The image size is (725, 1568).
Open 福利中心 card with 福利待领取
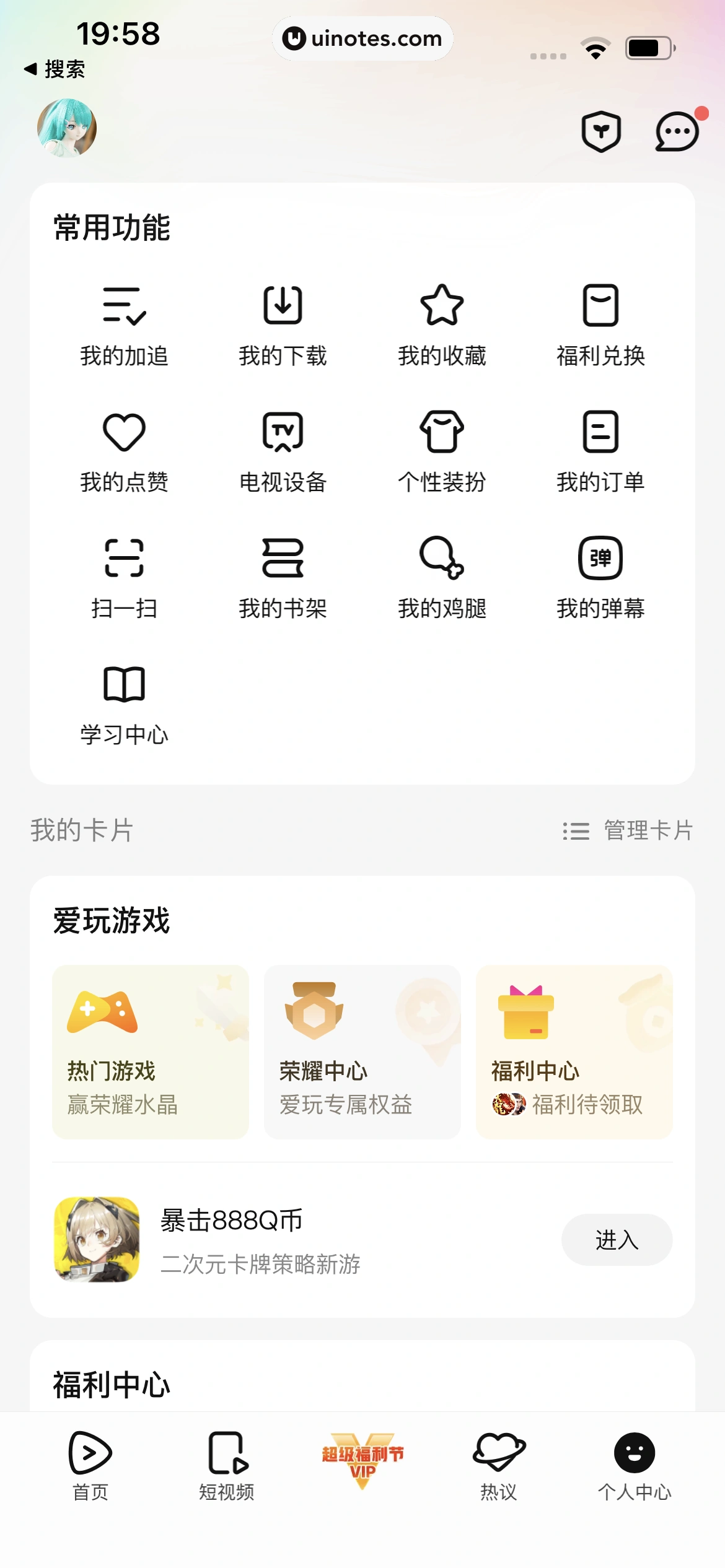[574, 1052]
